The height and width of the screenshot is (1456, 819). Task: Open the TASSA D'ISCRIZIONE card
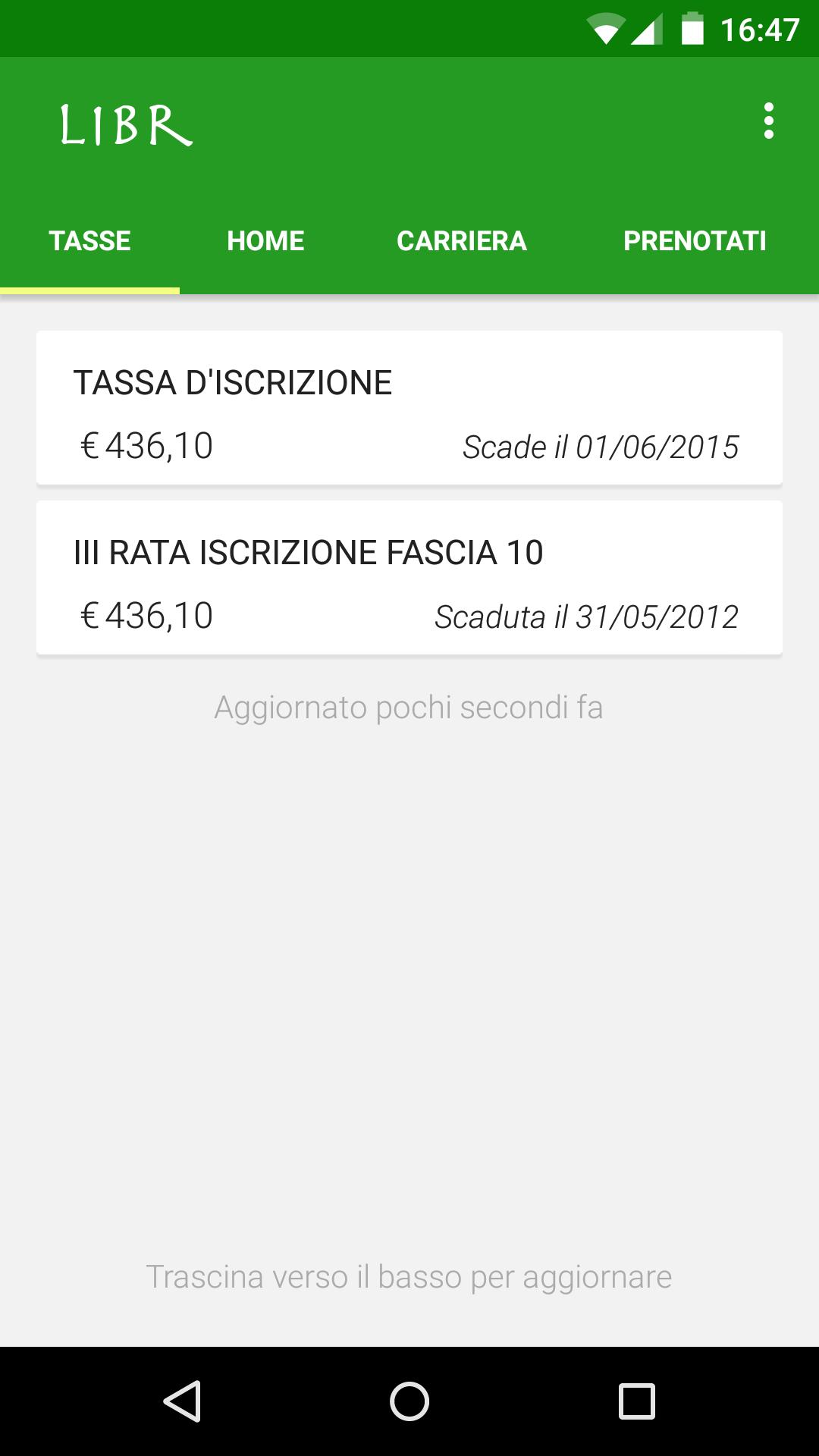(x=409, y=406)
